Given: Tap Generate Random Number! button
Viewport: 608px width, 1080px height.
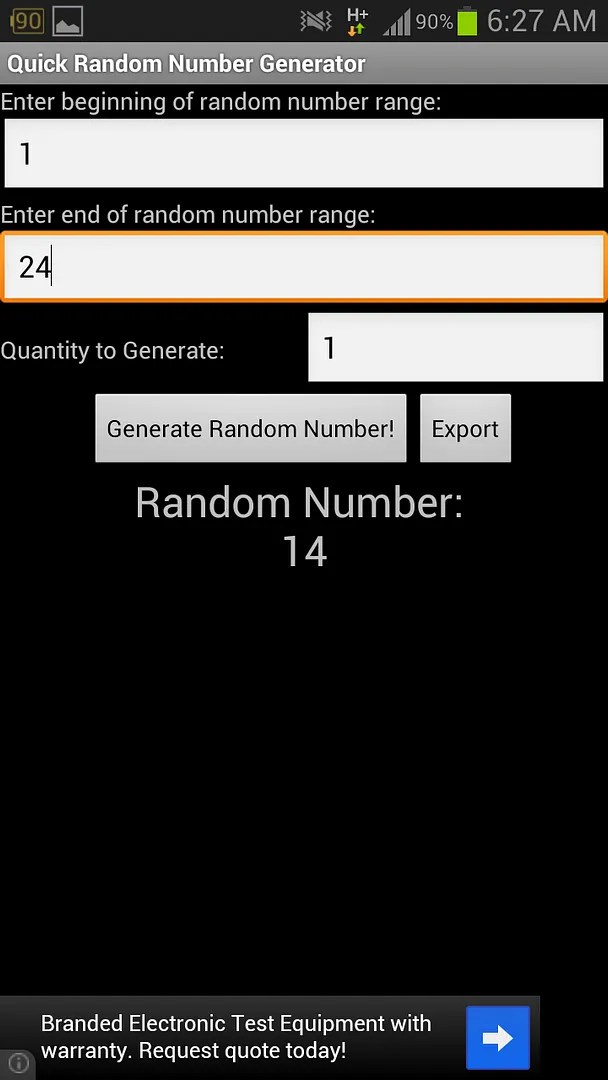Looking at the screenshot, I should point(250,429).
